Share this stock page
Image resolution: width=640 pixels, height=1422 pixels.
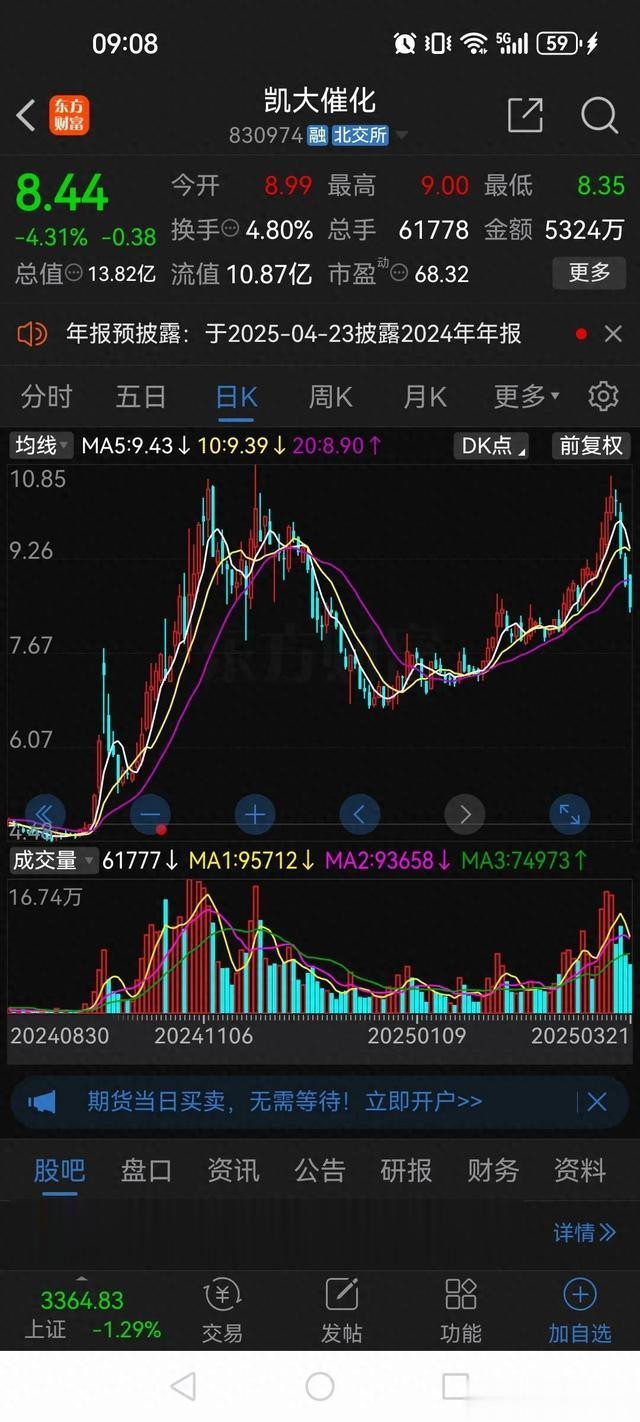525,115
